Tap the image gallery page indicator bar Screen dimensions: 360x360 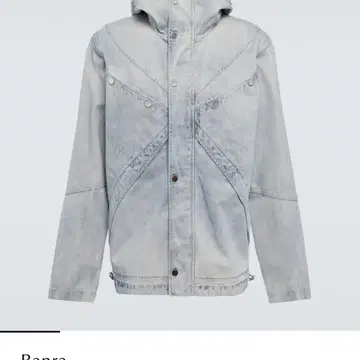(x=30, y=331)
